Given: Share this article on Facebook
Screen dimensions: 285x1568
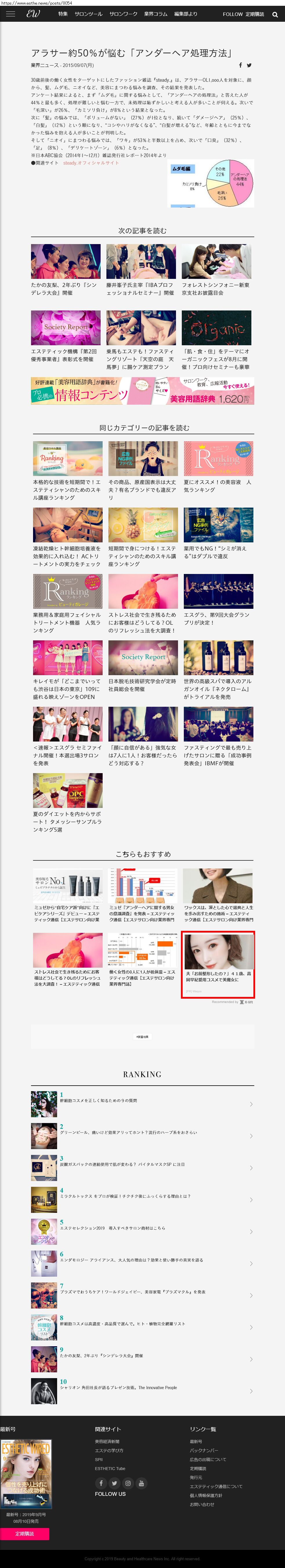Looking at the screenshot, I should (x=240, y=65).
